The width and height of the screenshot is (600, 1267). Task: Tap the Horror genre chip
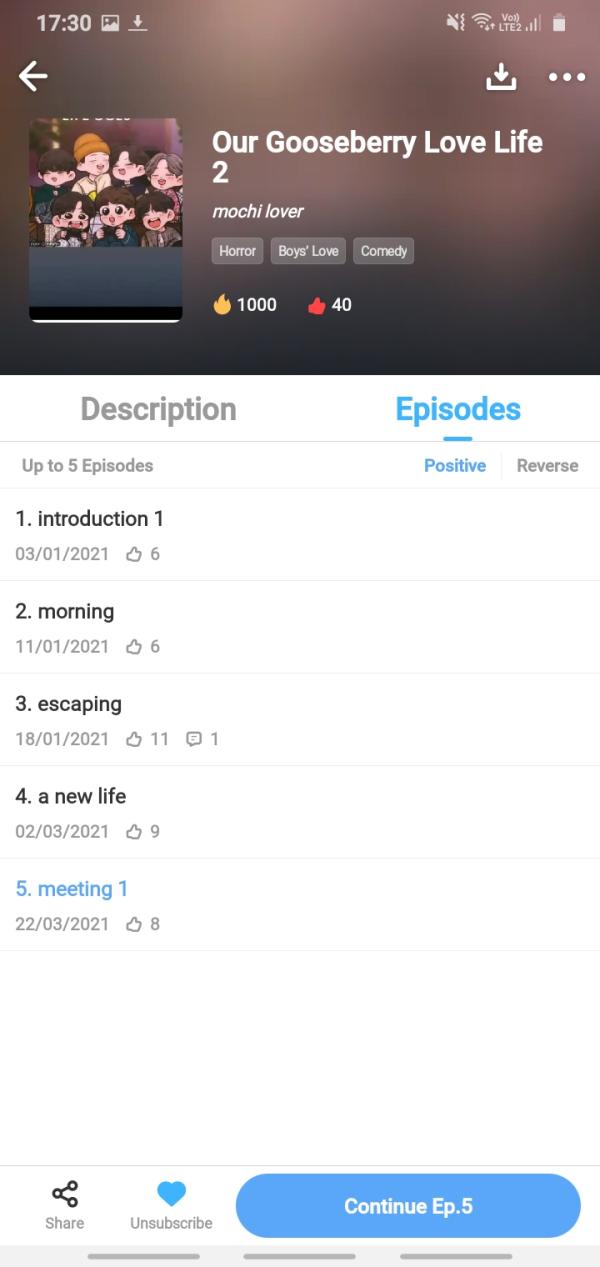pos(237,251)
